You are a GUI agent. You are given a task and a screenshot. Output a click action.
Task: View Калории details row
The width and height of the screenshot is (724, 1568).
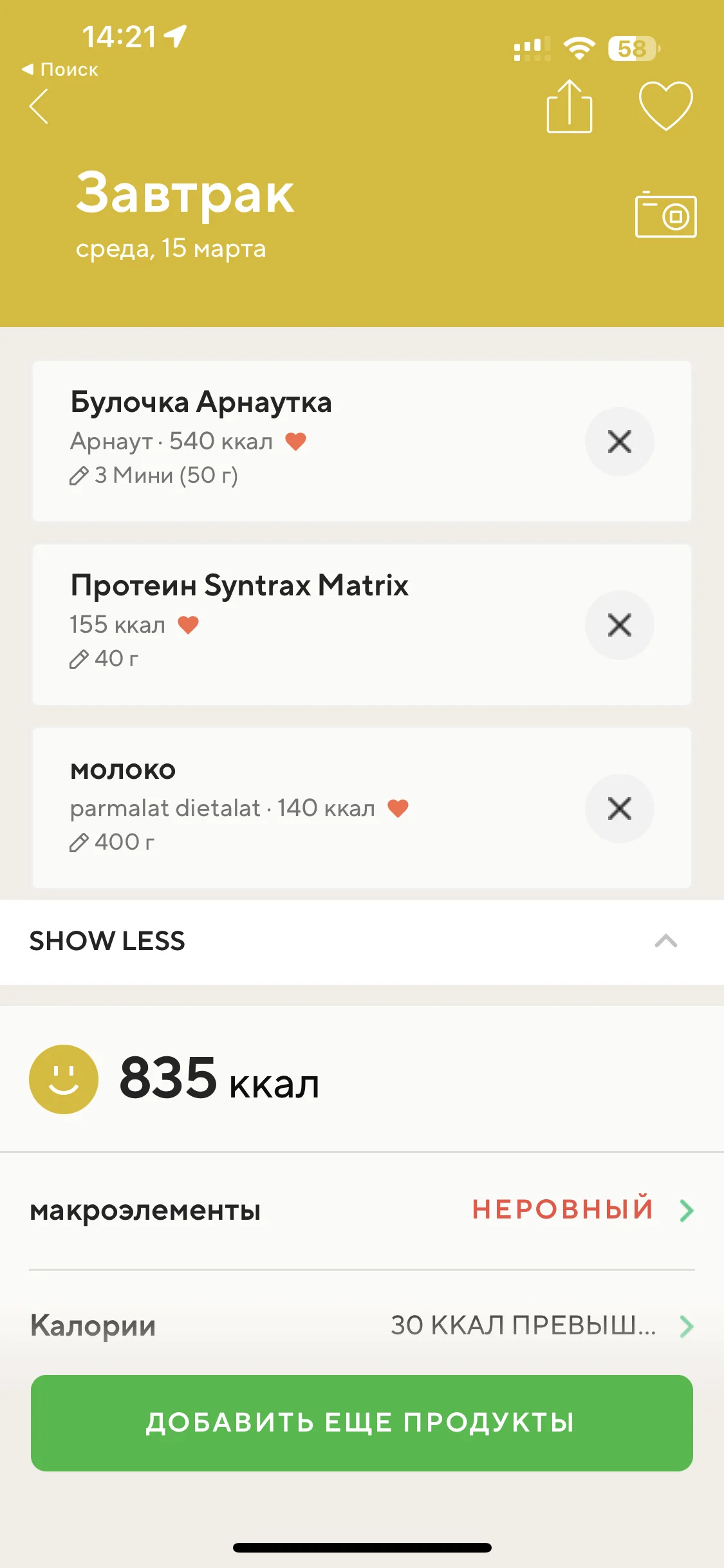[362, 1326]
